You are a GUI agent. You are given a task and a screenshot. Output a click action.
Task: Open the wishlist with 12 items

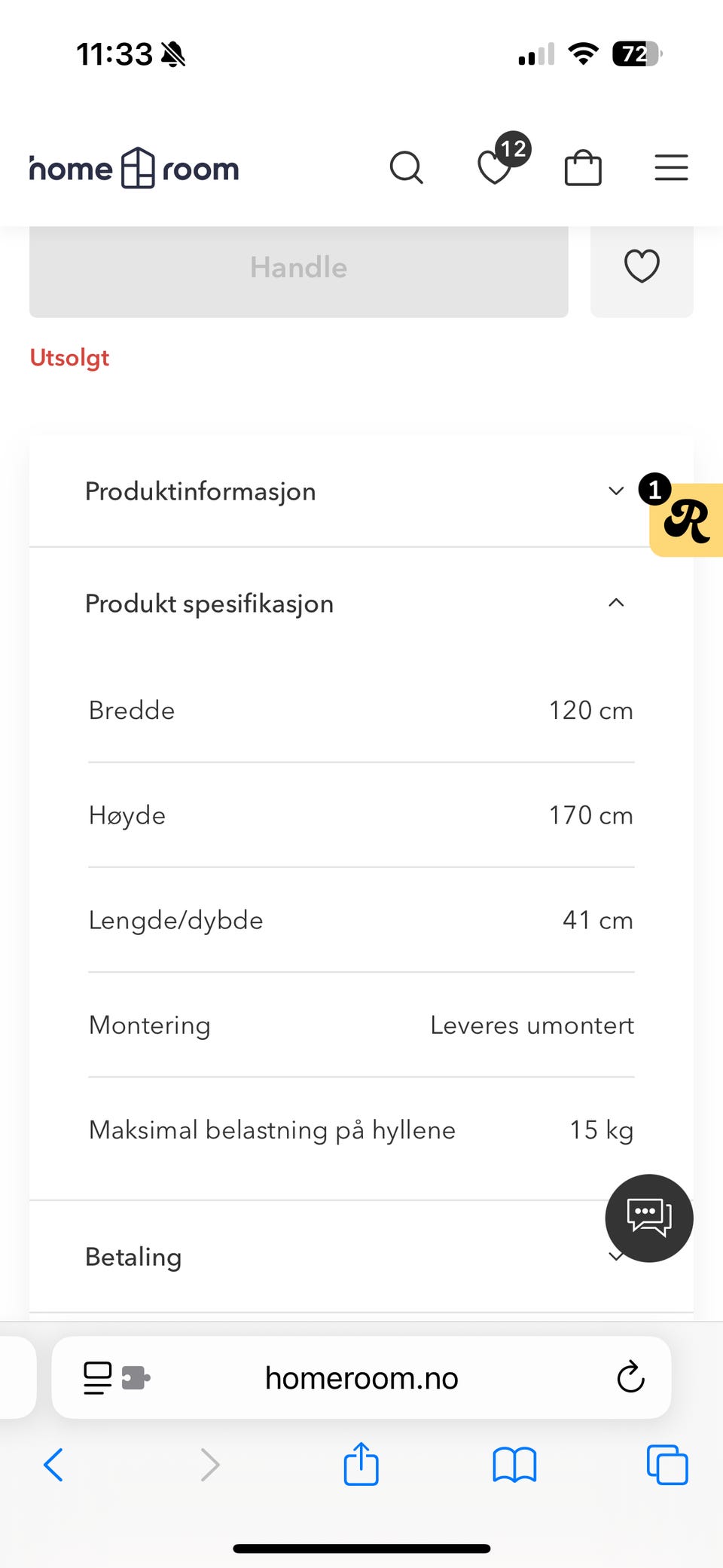496,167
